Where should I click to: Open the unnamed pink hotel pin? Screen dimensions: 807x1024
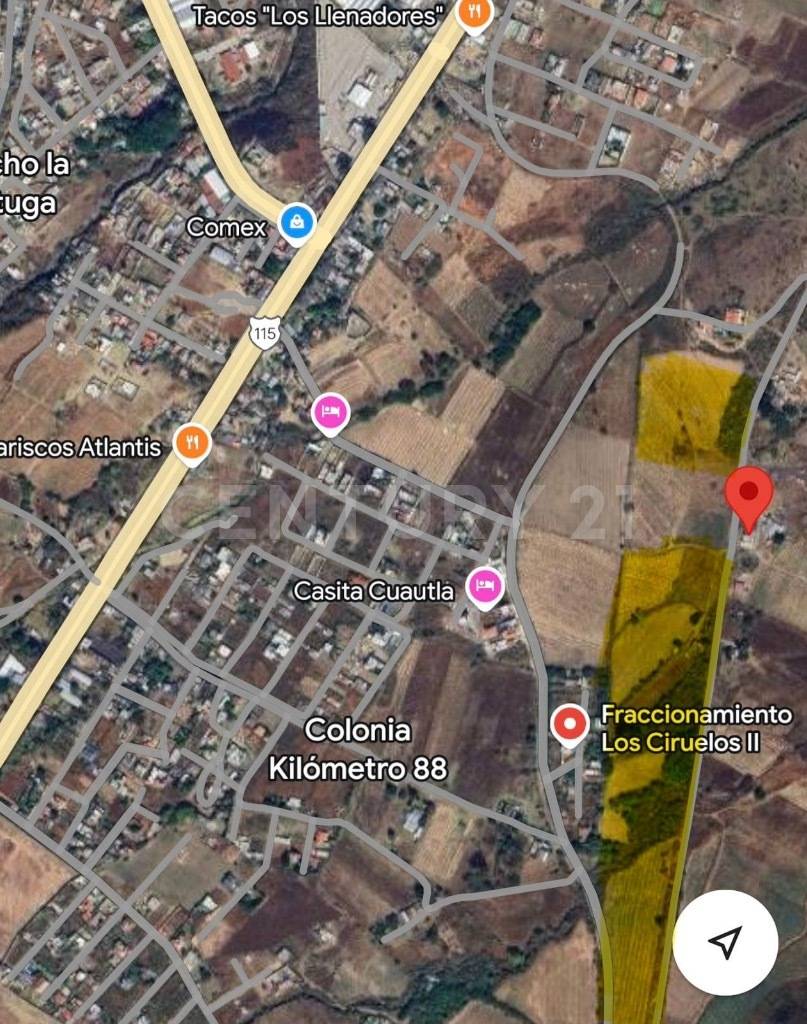[x=329, y=412]
